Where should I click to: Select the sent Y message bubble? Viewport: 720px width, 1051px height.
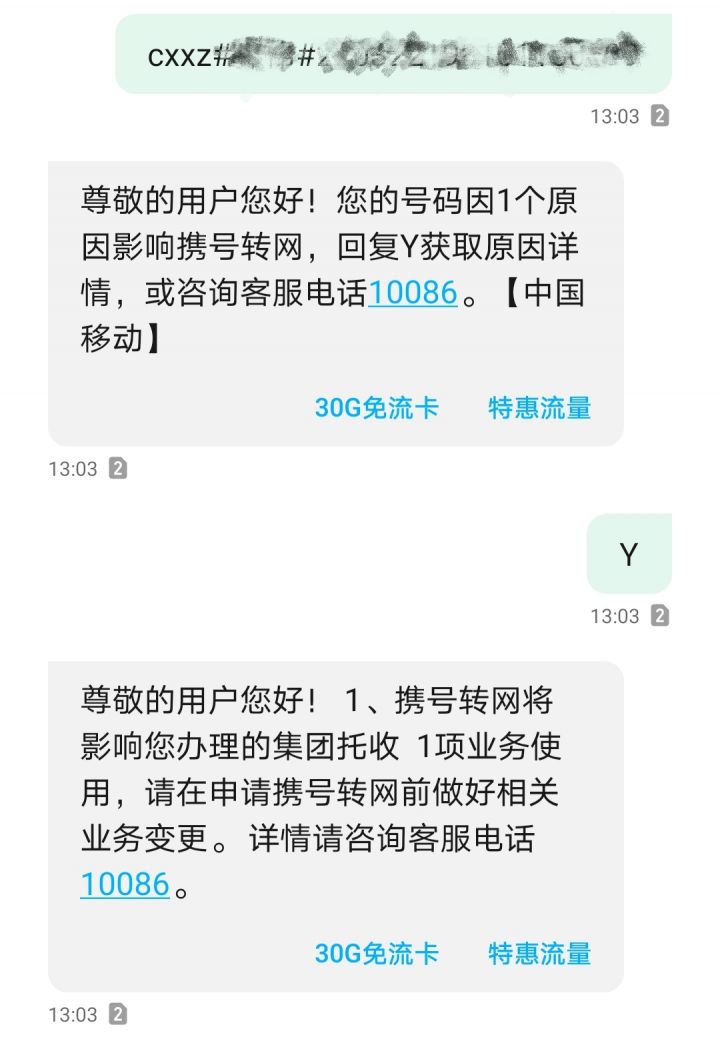[x=628, y=554]
